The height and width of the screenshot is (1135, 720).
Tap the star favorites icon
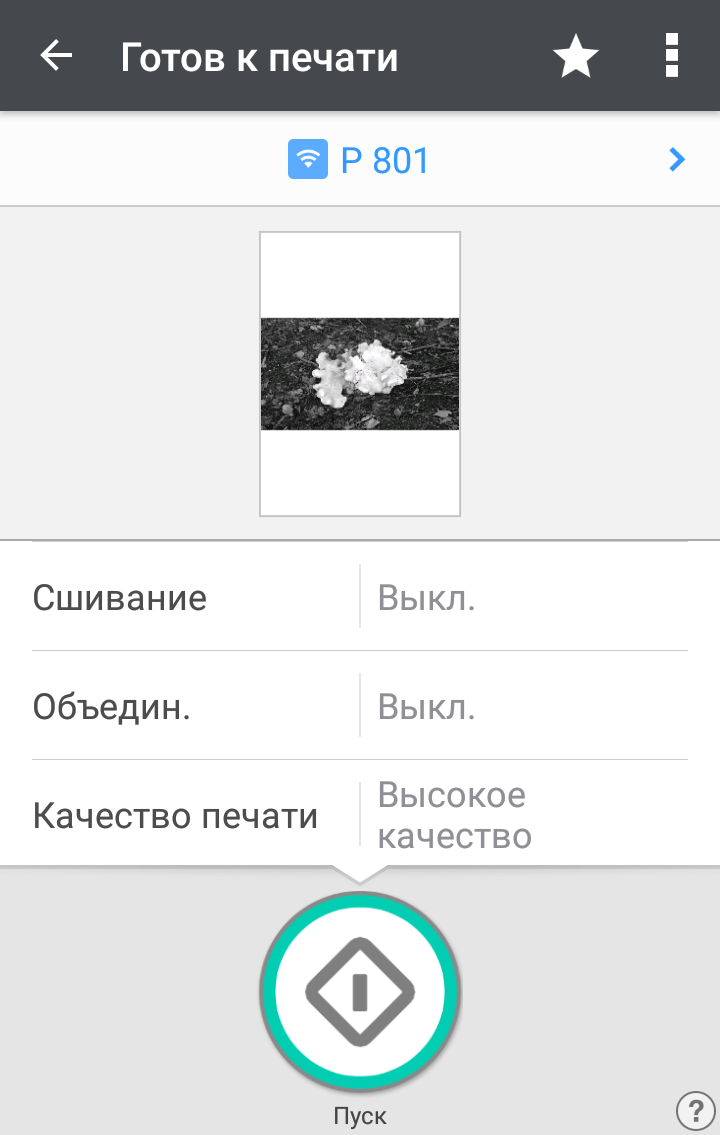(x=576, y=57)
